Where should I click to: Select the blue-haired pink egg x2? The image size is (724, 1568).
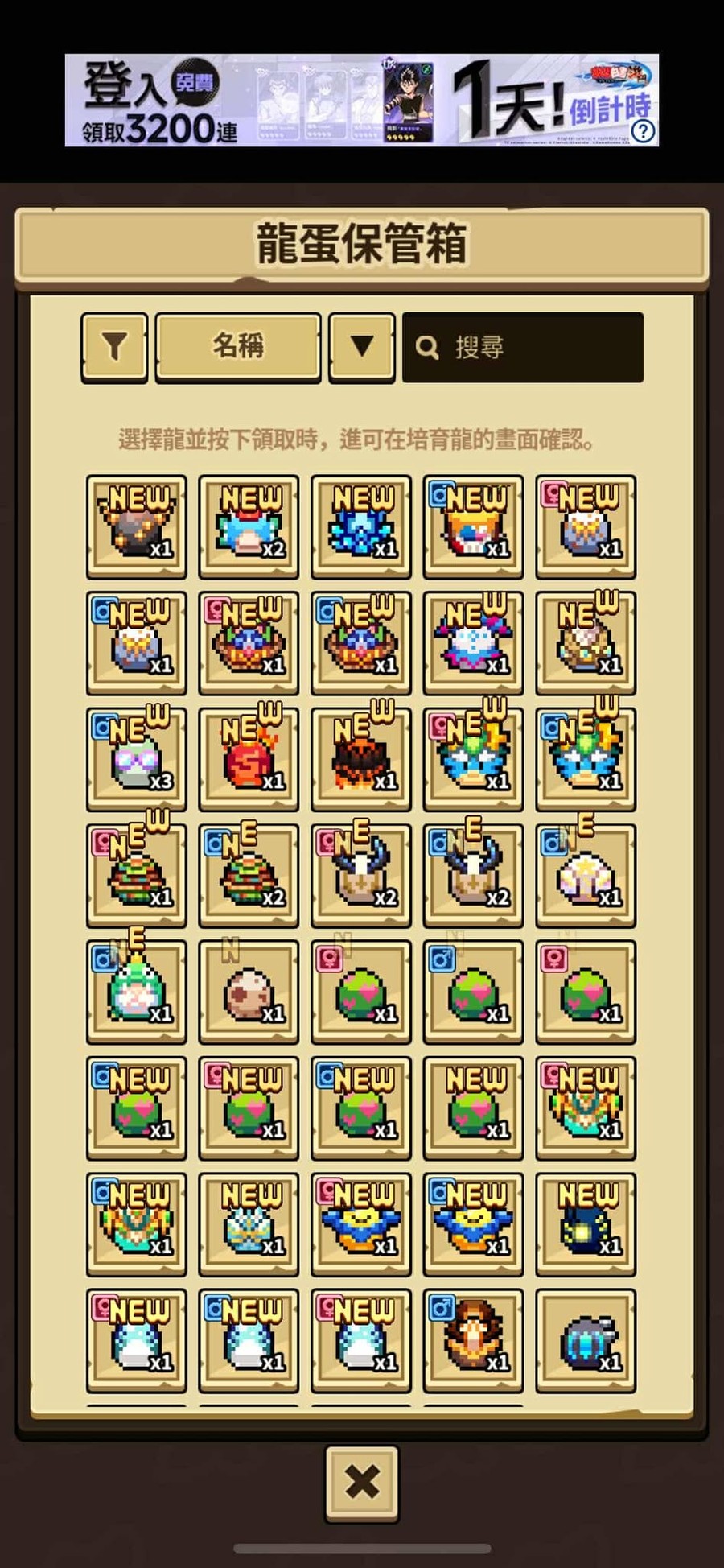(x=249, y=527)
